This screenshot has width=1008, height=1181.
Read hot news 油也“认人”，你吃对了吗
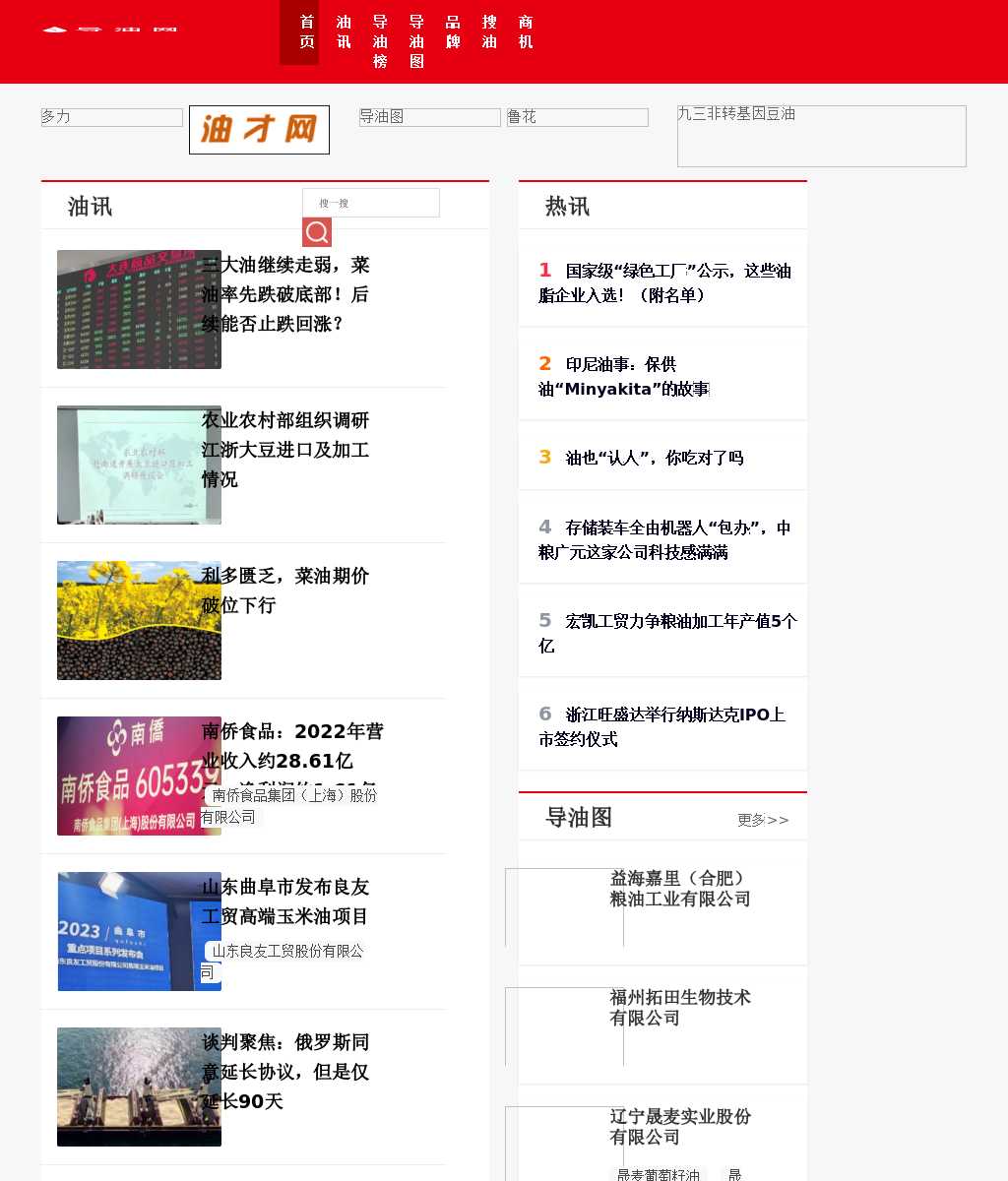pyautogui.click(x=654, y=458)
